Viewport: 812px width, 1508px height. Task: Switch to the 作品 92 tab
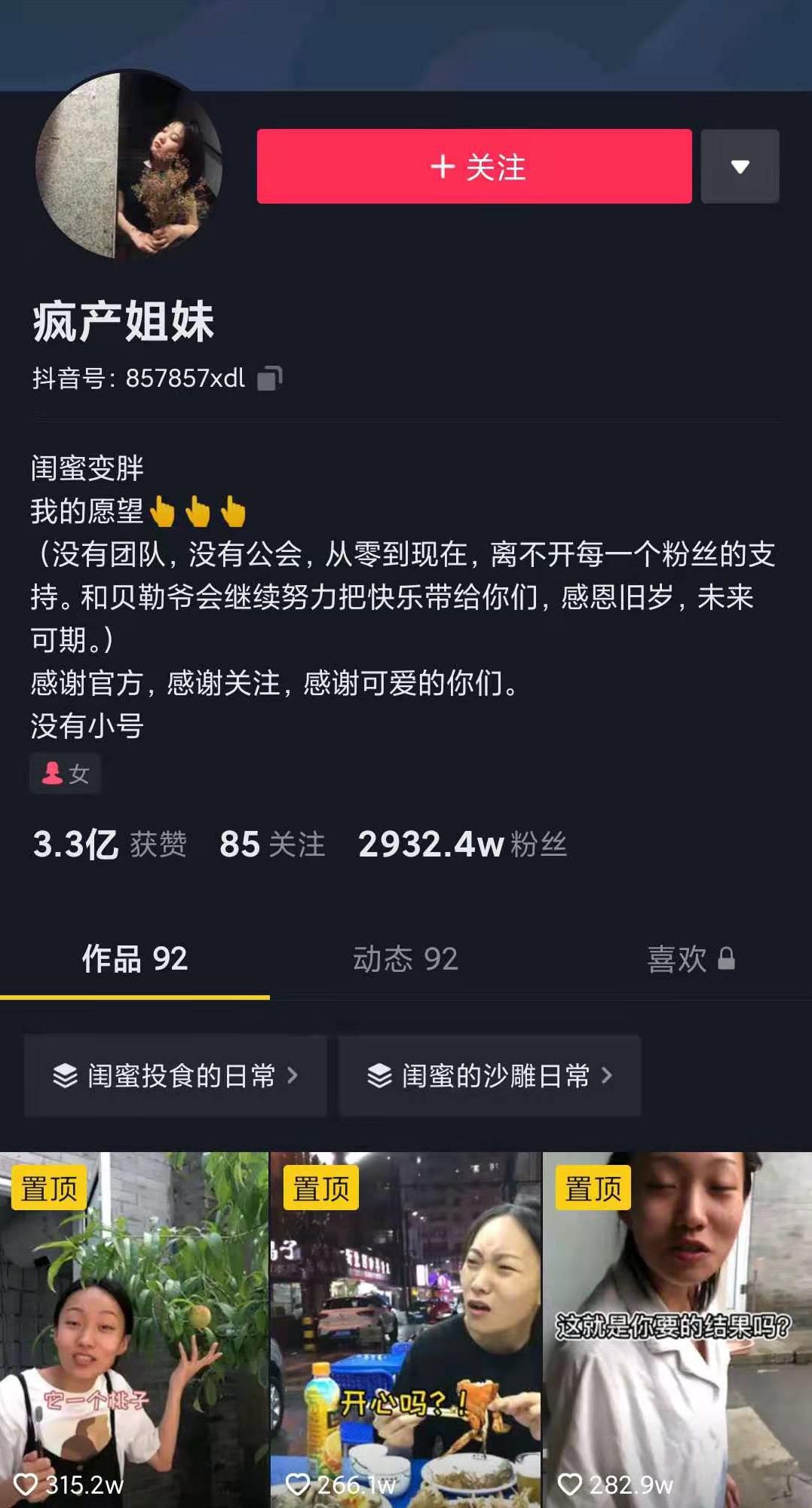pyautogui.click(x=134, y=959)
